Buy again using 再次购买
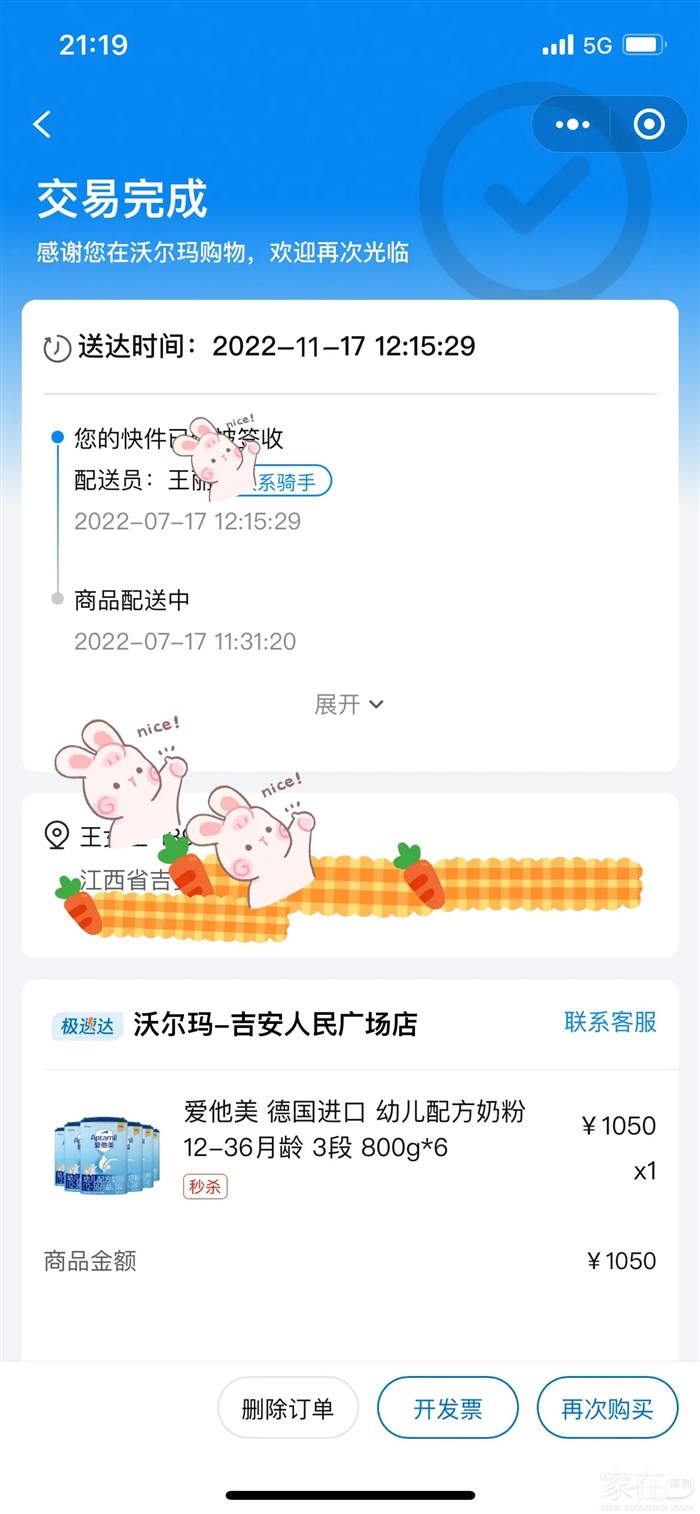 [607, 1409]
